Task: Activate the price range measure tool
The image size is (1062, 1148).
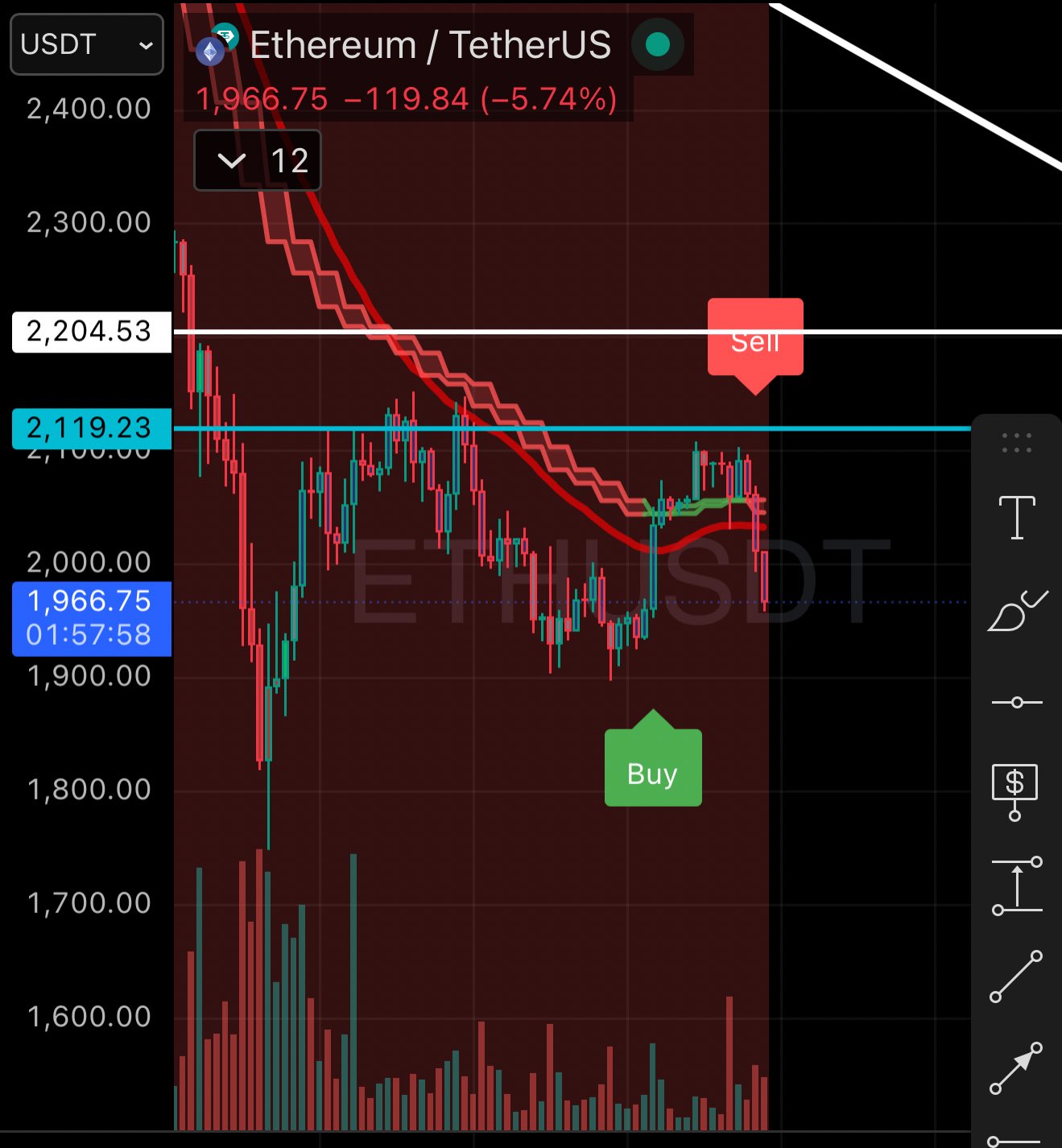Action: pos(1017,886)
